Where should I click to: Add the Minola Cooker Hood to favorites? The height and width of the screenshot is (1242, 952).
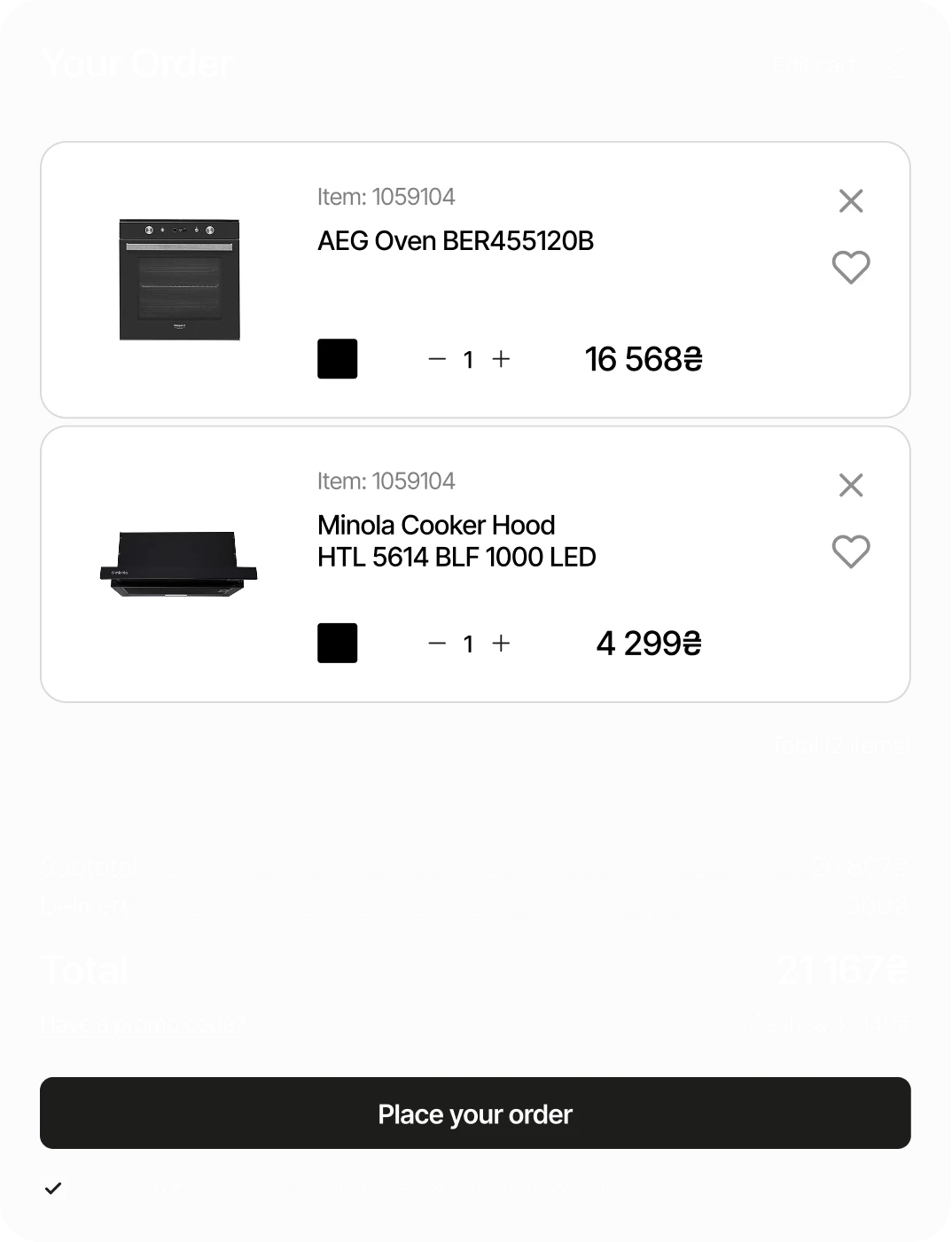click(850, 551)
